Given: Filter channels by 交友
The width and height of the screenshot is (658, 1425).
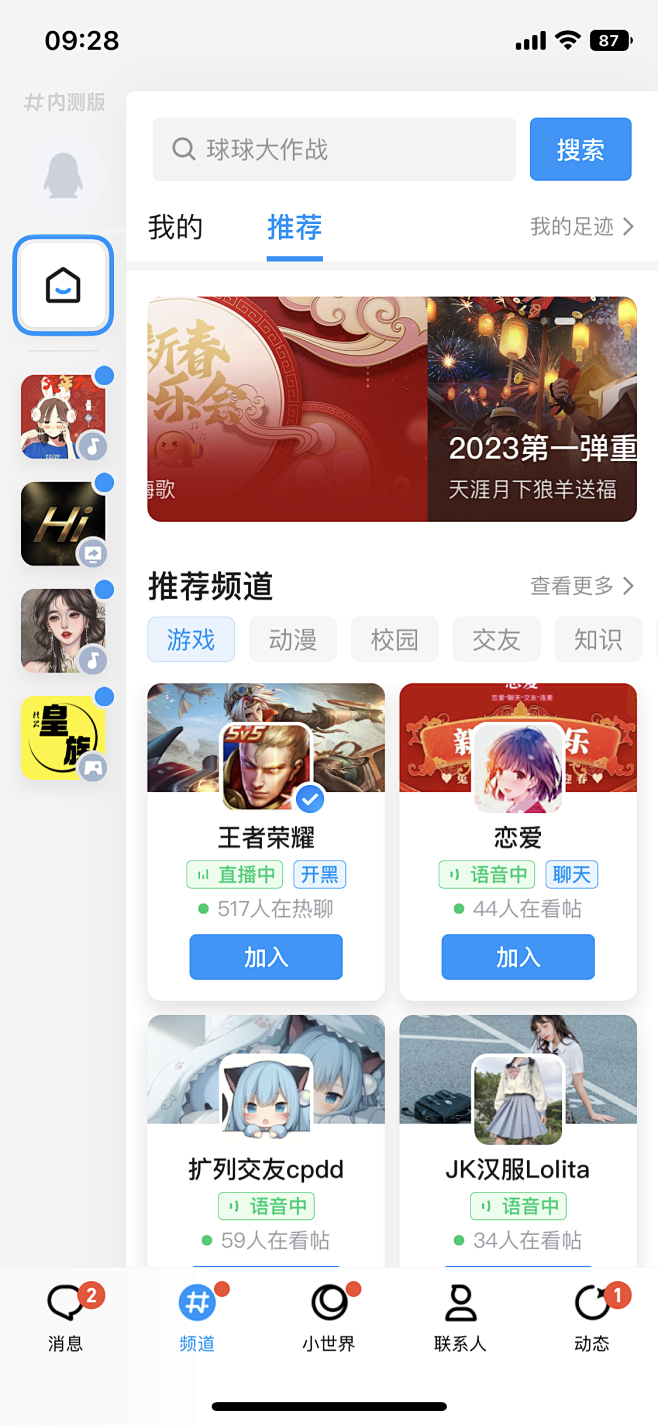Looking at the screenshot, I should click(497, 640).
